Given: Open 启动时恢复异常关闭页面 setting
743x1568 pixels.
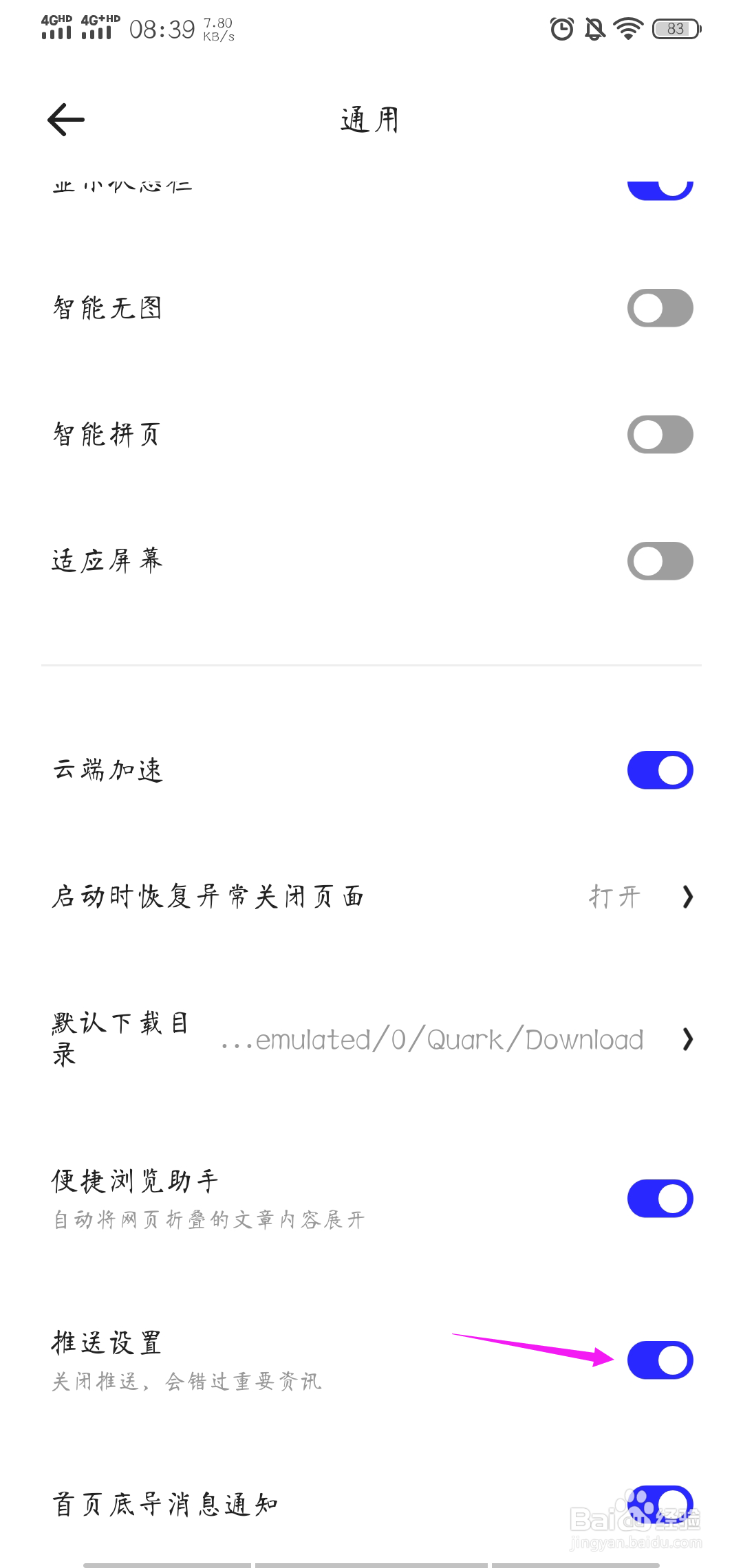Looking at the screenshot, I should (371, 897).
